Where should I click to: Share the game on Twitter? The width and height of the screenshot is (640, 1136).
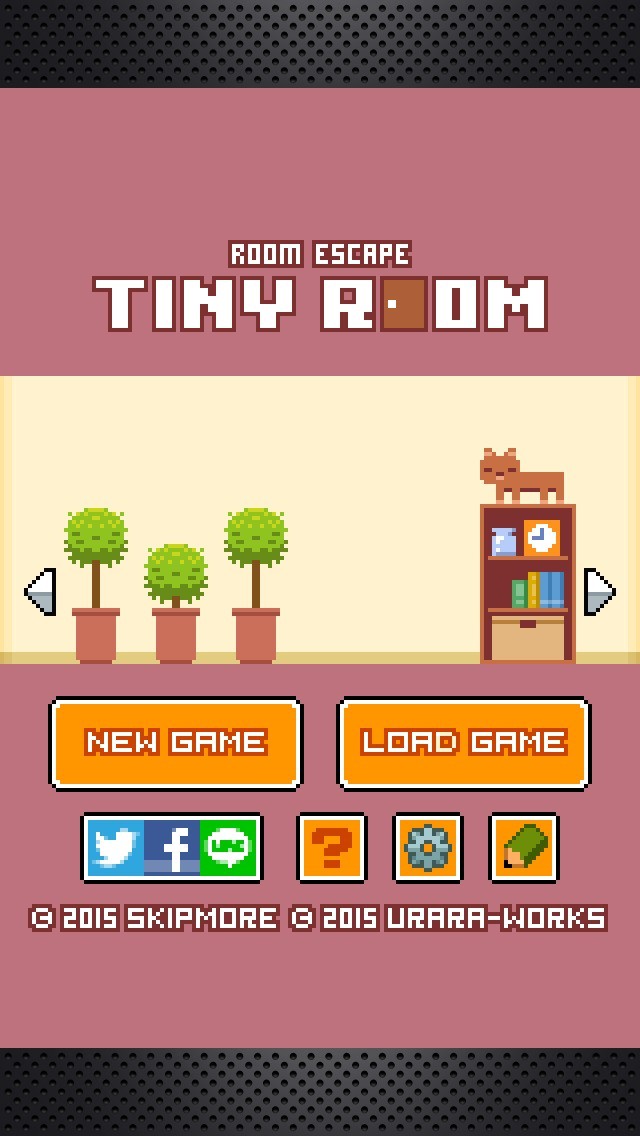point(115,848)
